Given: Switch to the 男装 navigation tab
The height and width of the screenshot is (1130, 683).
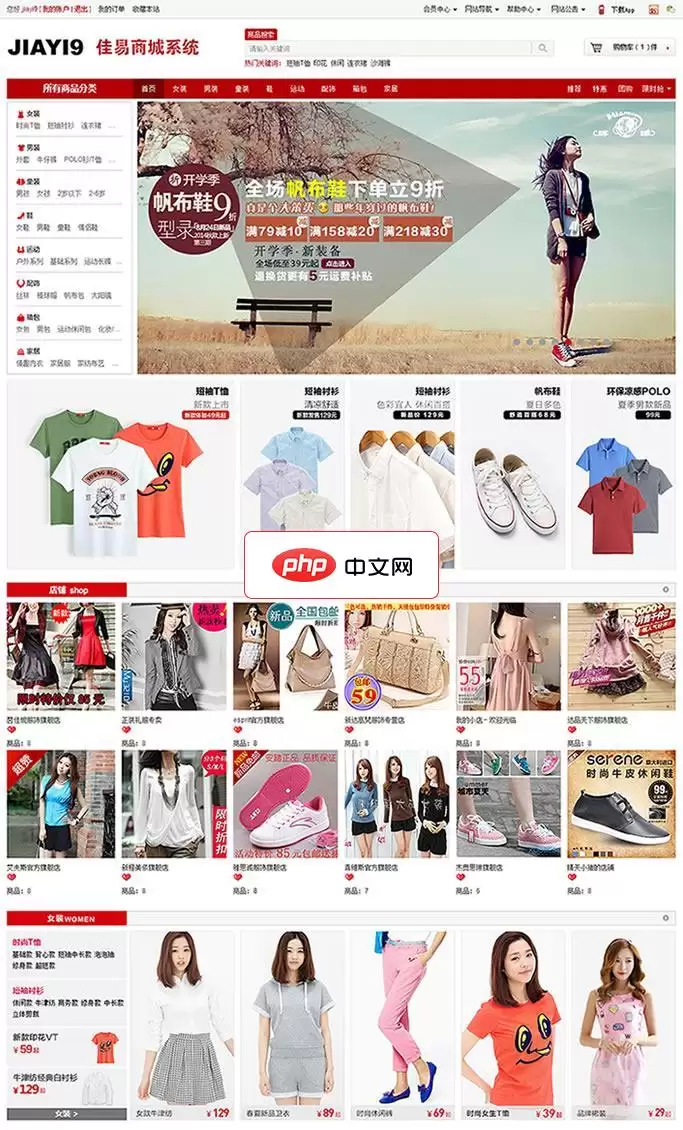Looking at the screenshot, I should (x=210, y=89).
